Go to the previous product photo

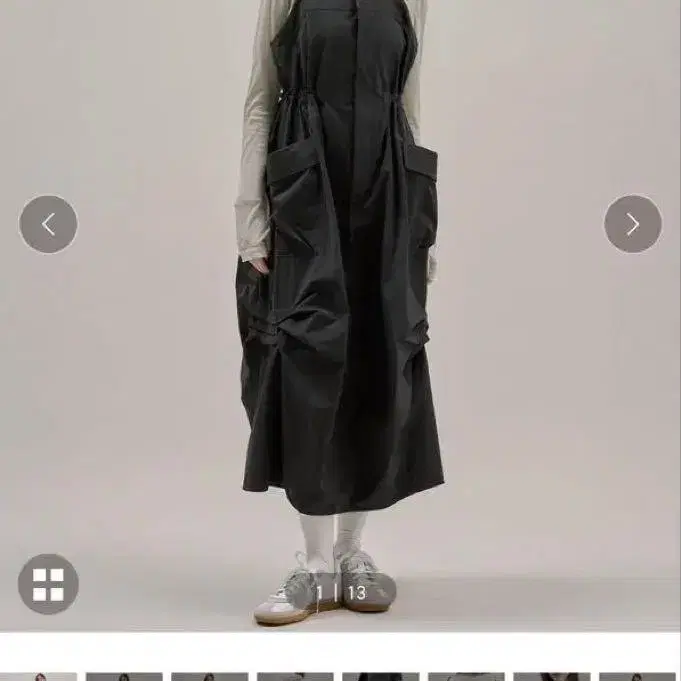(48, 224)
